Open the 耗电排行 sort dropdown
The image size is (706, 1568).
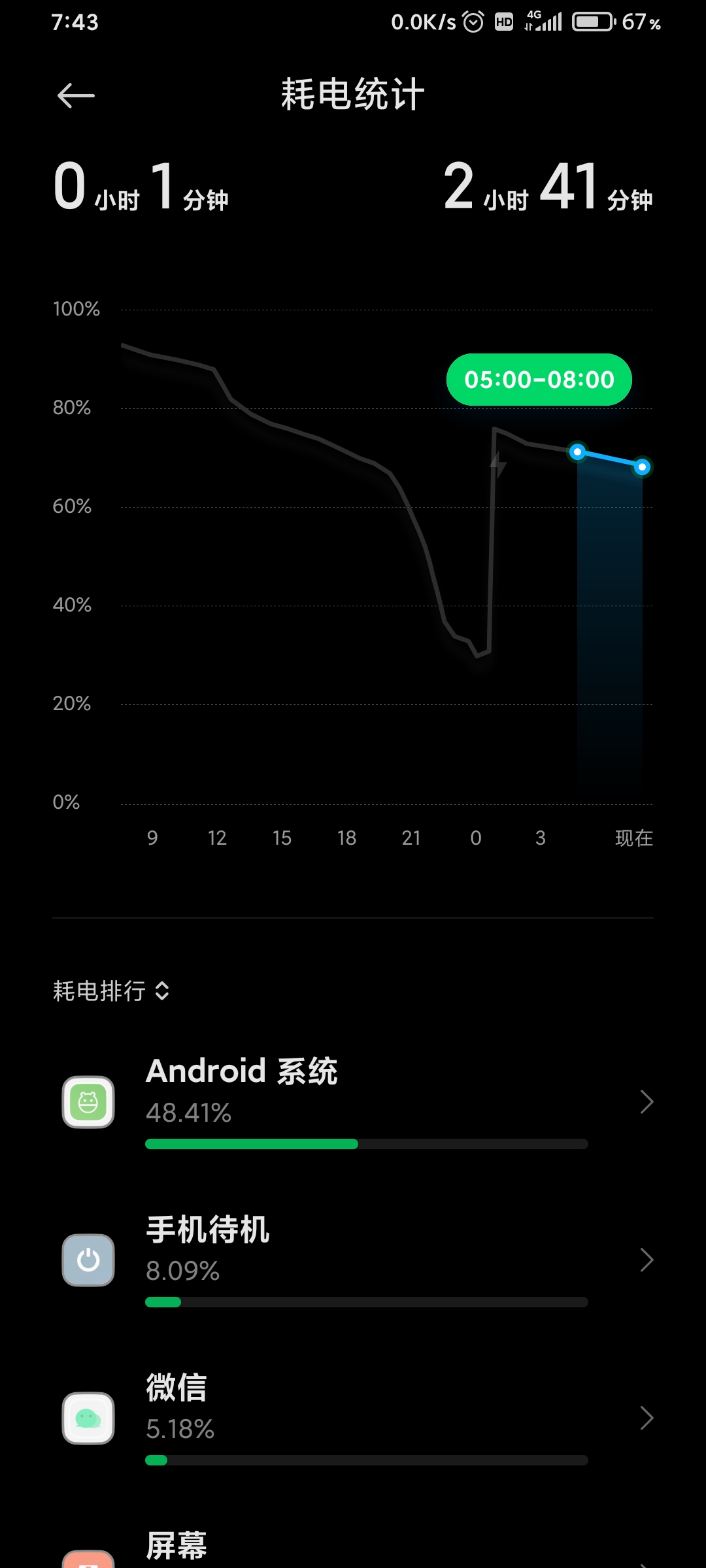coord(111,990)
